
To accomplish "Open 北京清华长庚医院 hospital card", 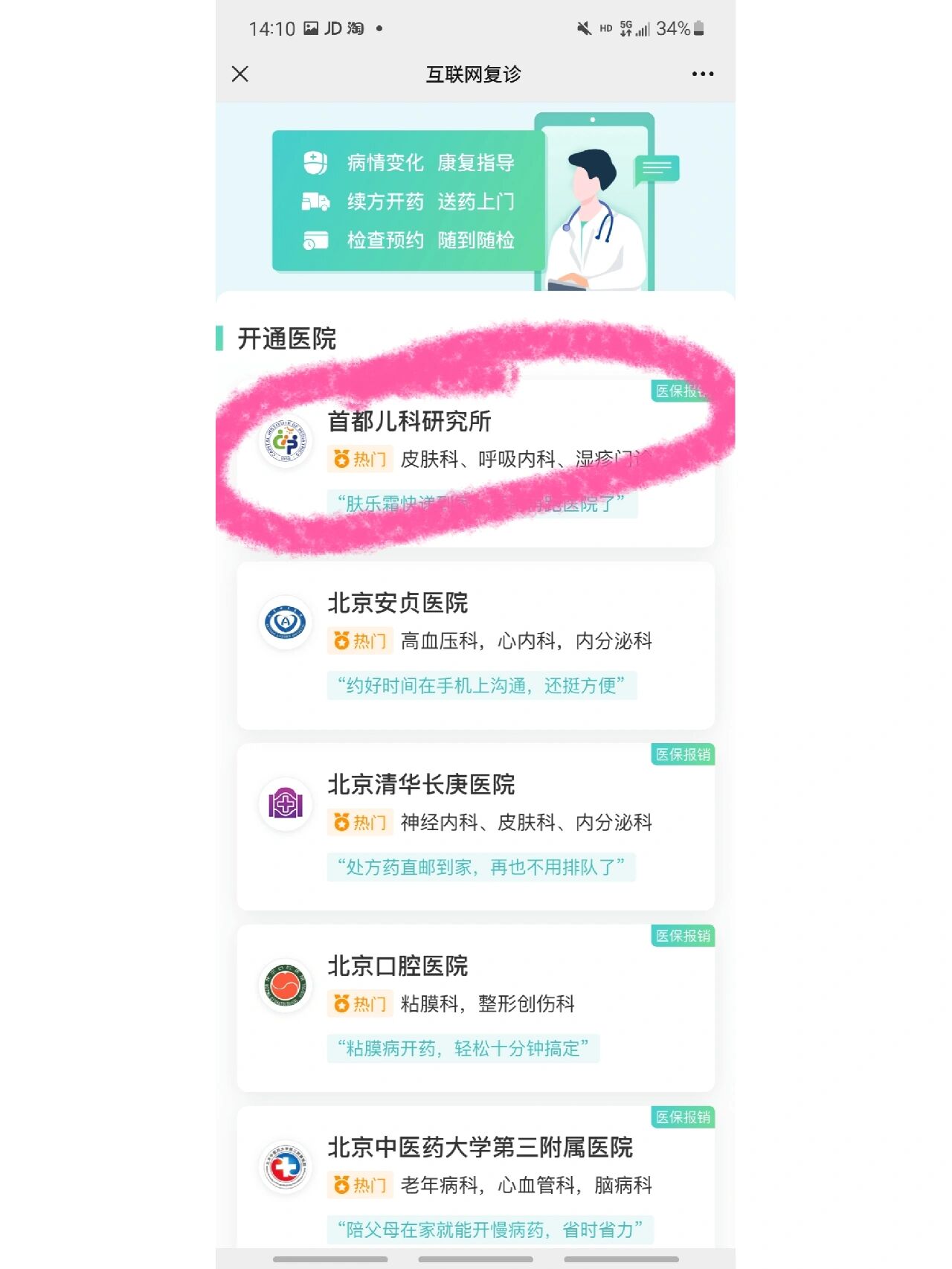I will [475, 826].
